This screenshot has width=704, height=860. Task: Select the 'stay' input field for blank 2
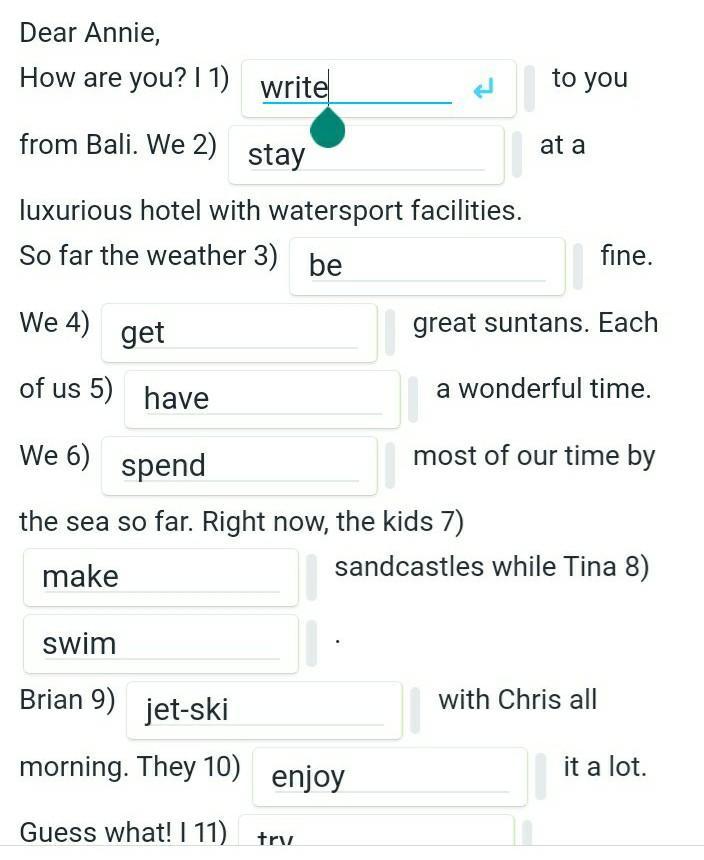(366, 155)
